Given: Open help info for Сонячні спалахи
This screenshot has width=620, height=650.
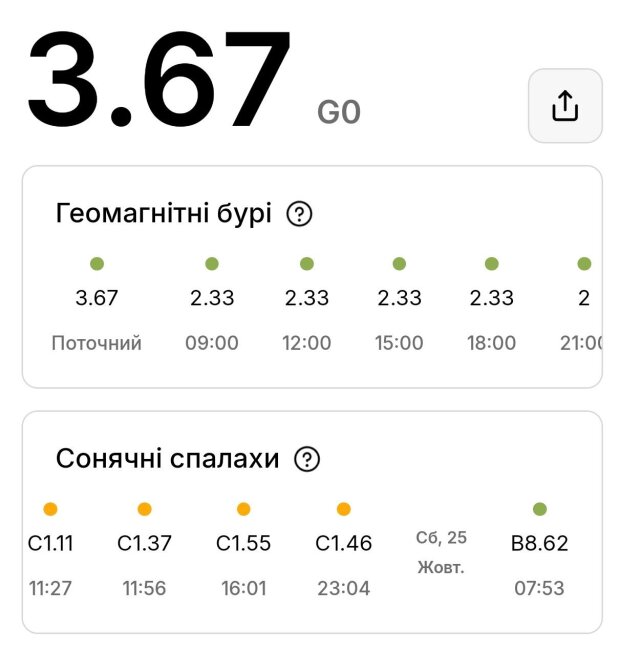Looking at the screenshot, I should pyautogui.click(x=307, y=459).
